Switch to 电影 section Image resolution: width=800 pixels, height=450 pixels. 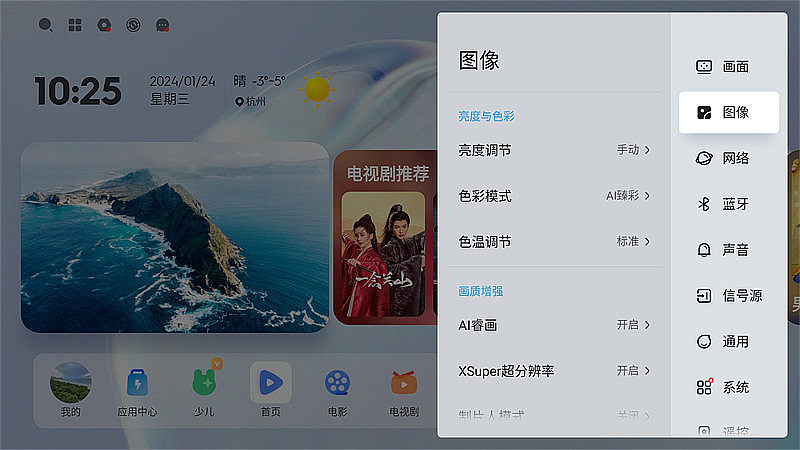coord(337,390)
